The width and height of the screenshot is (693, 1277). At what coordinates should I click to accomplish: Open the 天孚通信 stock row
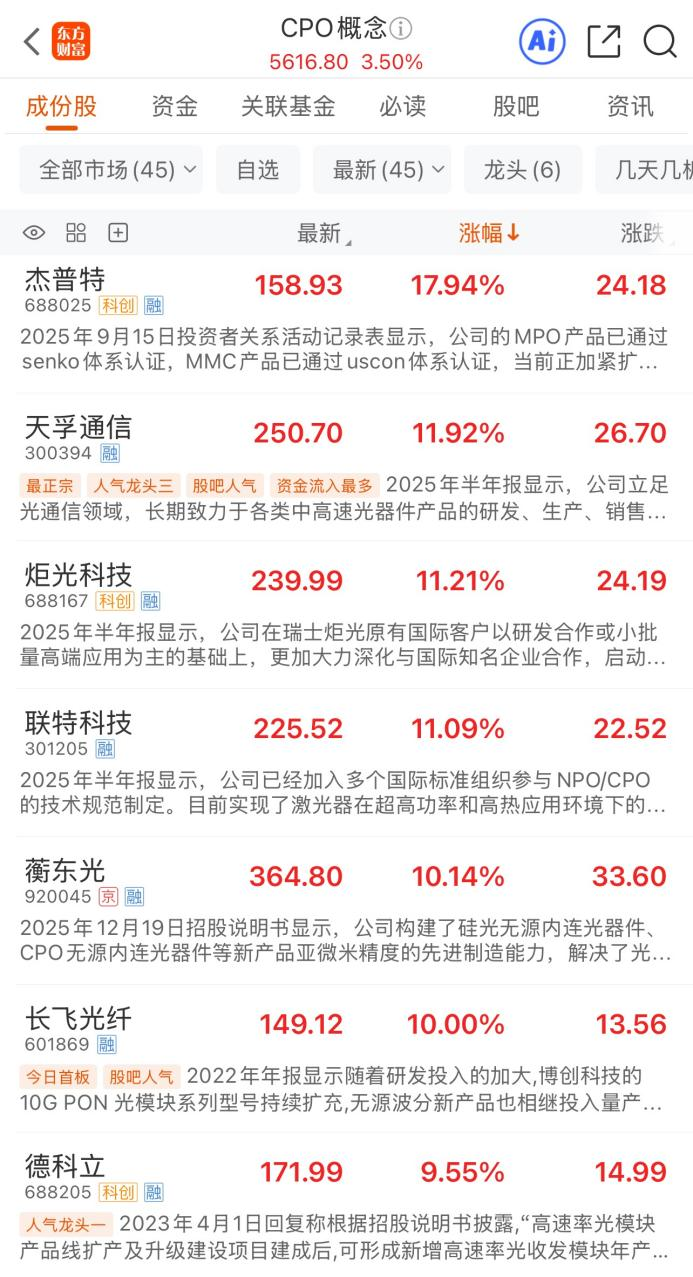click(x=78, y=428)
